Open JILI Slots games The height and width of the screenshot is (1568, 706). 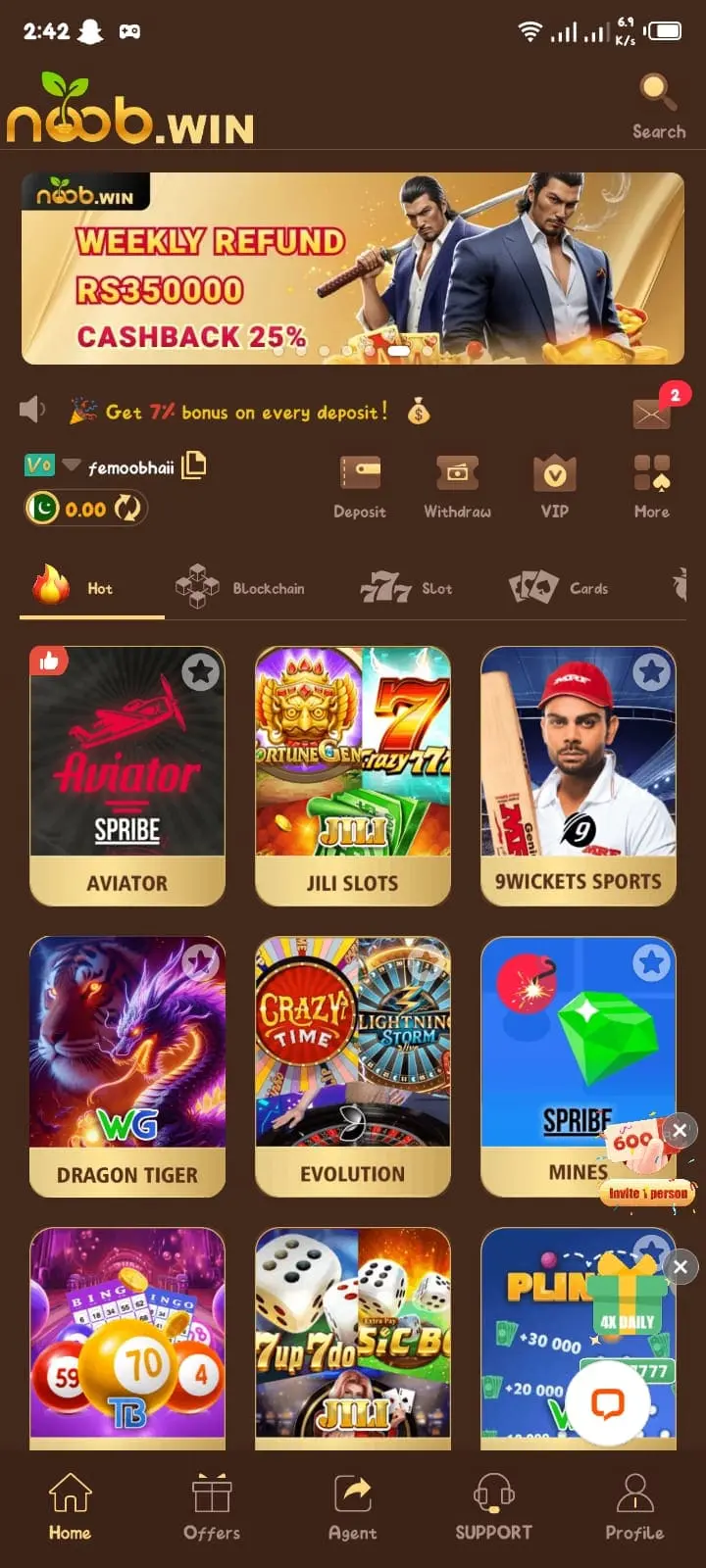[353, 774]
